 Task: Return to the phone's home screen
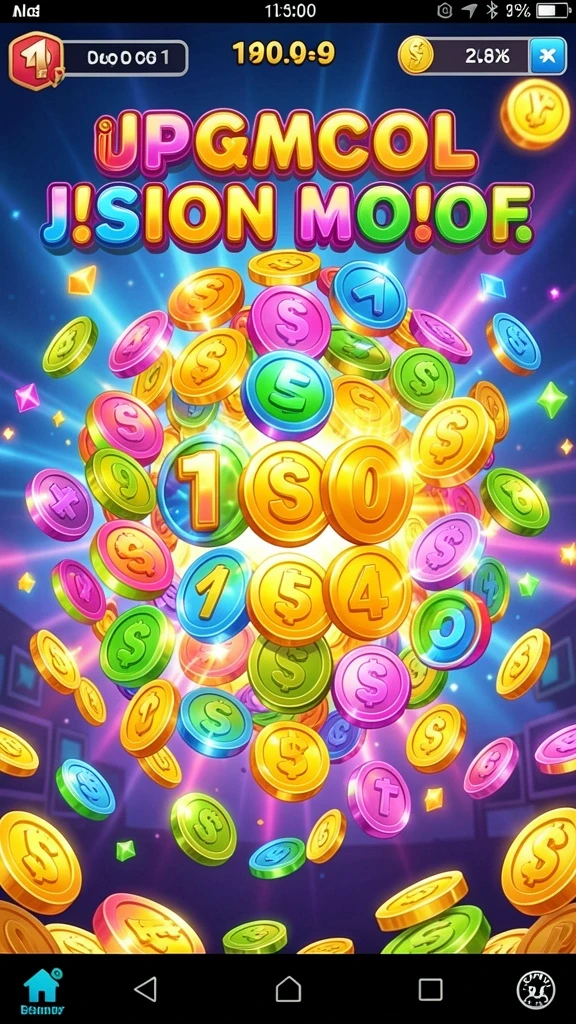pyautogui.click(x=288, y=989)
